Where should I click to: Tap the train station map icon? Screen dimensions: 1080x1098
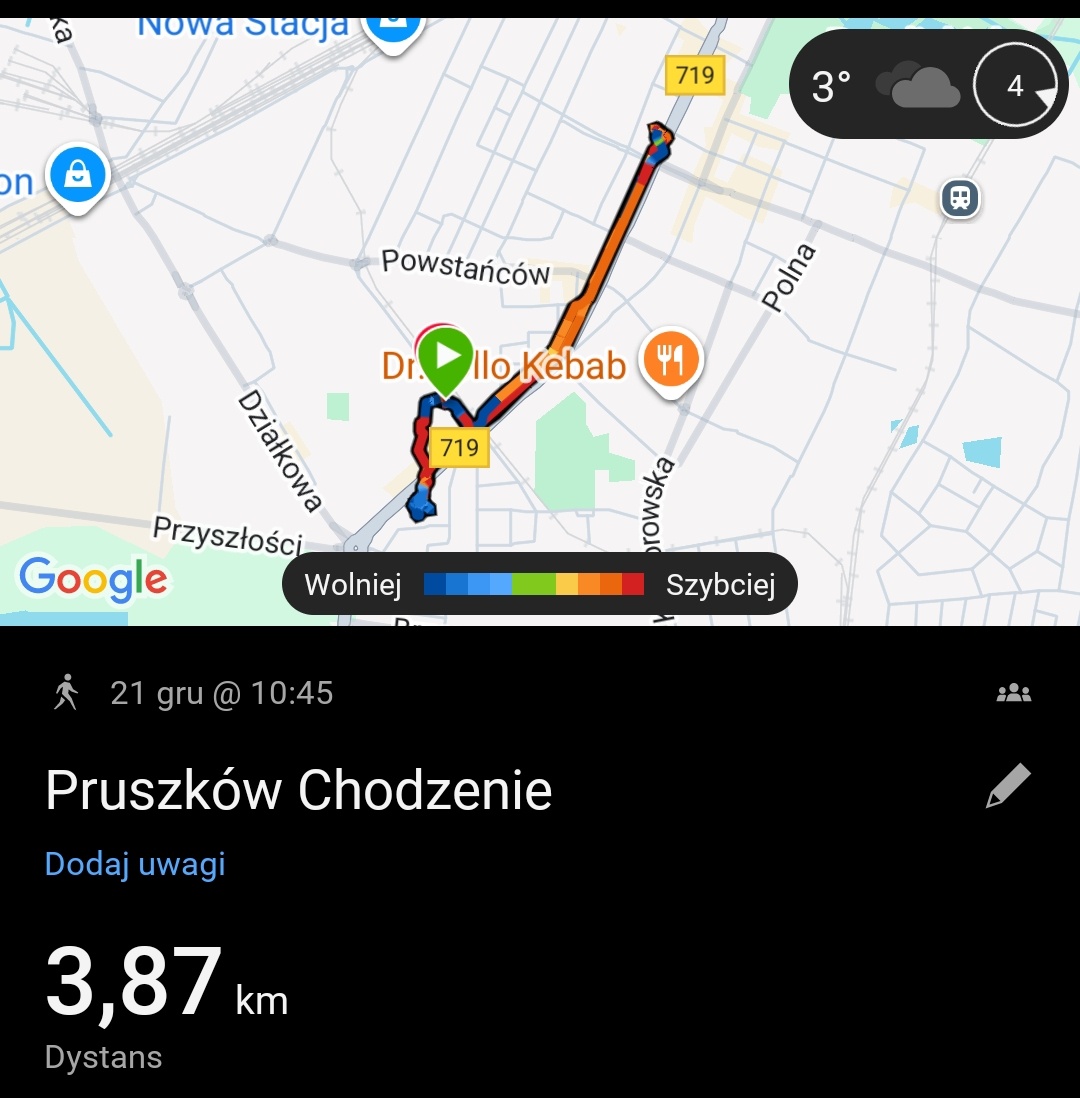(960, 198)
